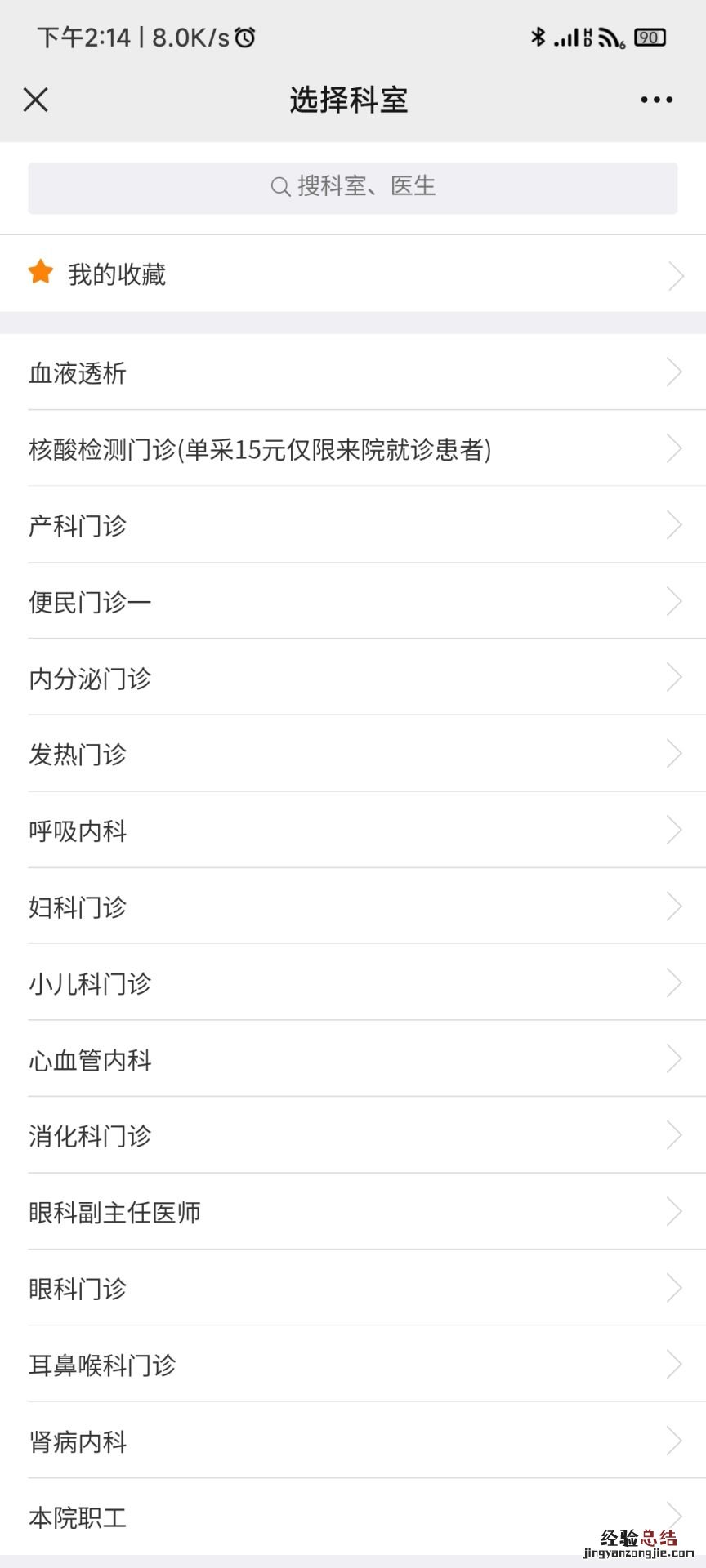
Task: Select 消化科门诊
Action: (x=353, y=1136)
